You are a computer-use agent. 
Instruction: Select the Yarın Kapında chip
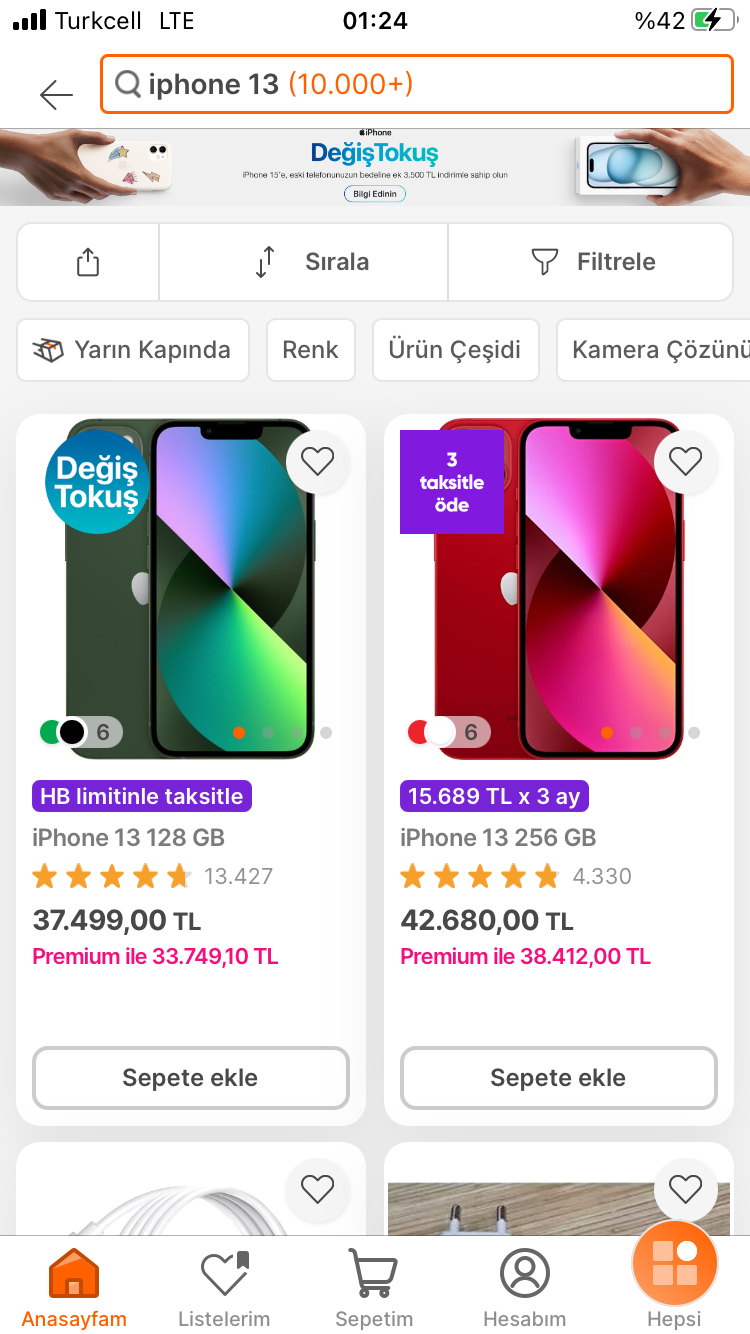coord(133,350)
